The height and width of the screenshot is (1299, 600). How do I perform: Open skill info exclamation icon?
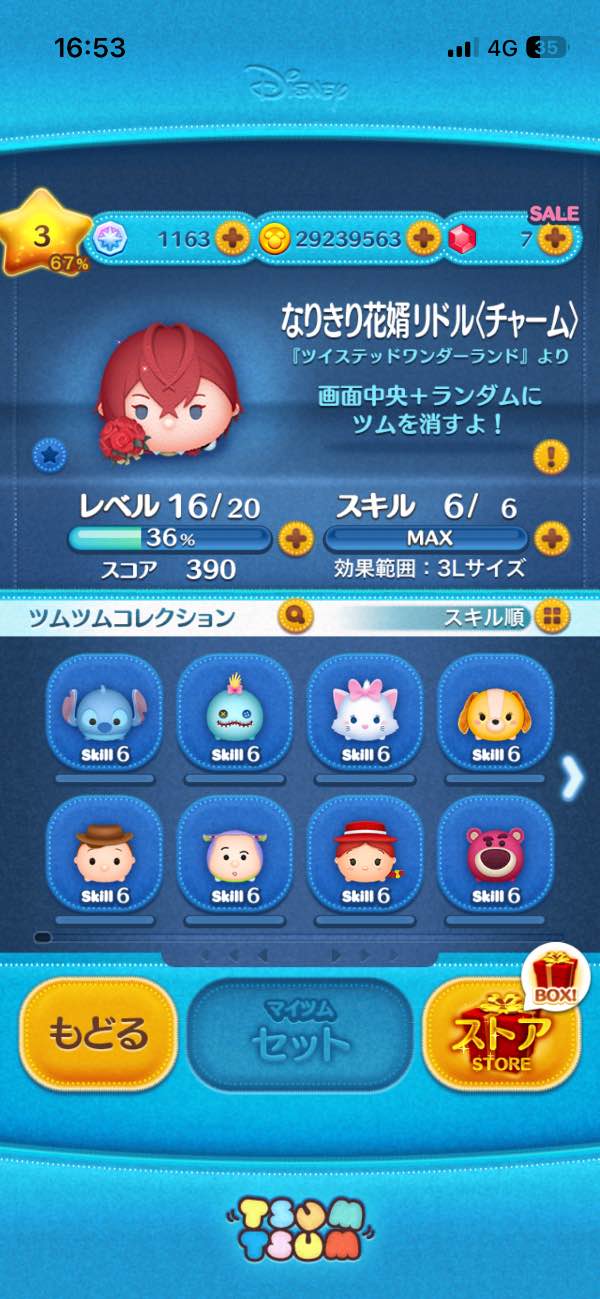coord(551,457)
